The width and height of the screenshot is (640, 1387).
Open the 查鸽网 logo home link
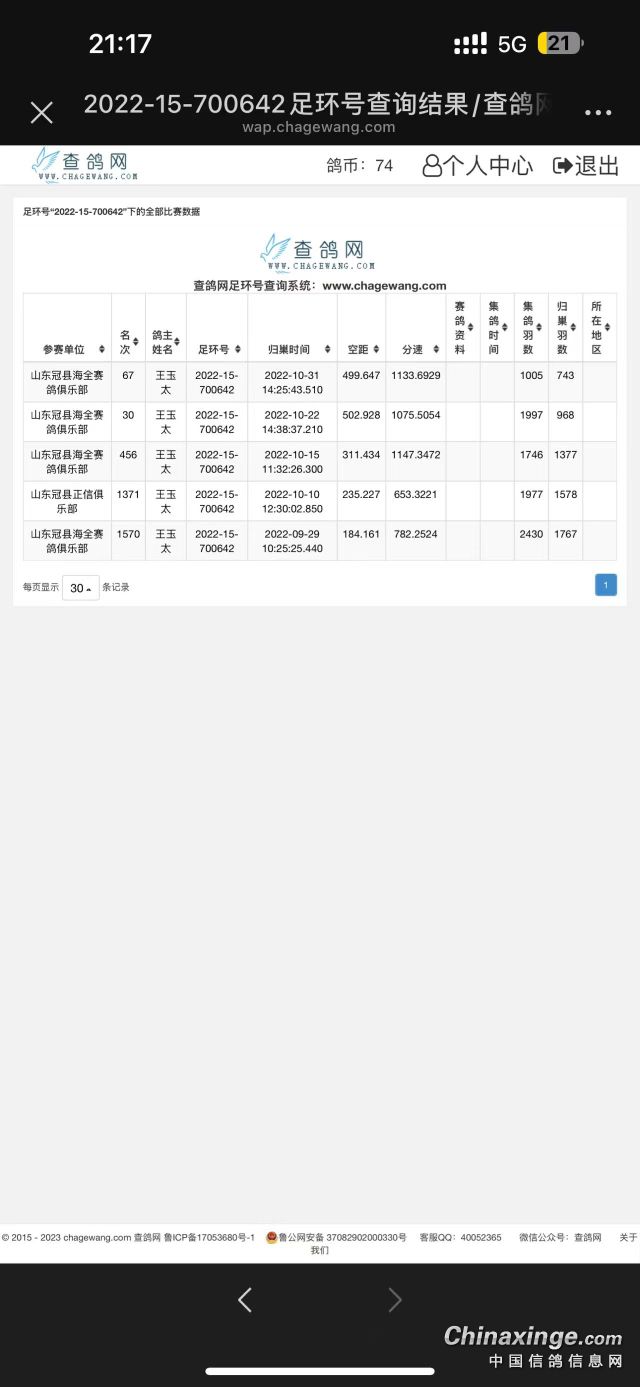tap(85, 165)
